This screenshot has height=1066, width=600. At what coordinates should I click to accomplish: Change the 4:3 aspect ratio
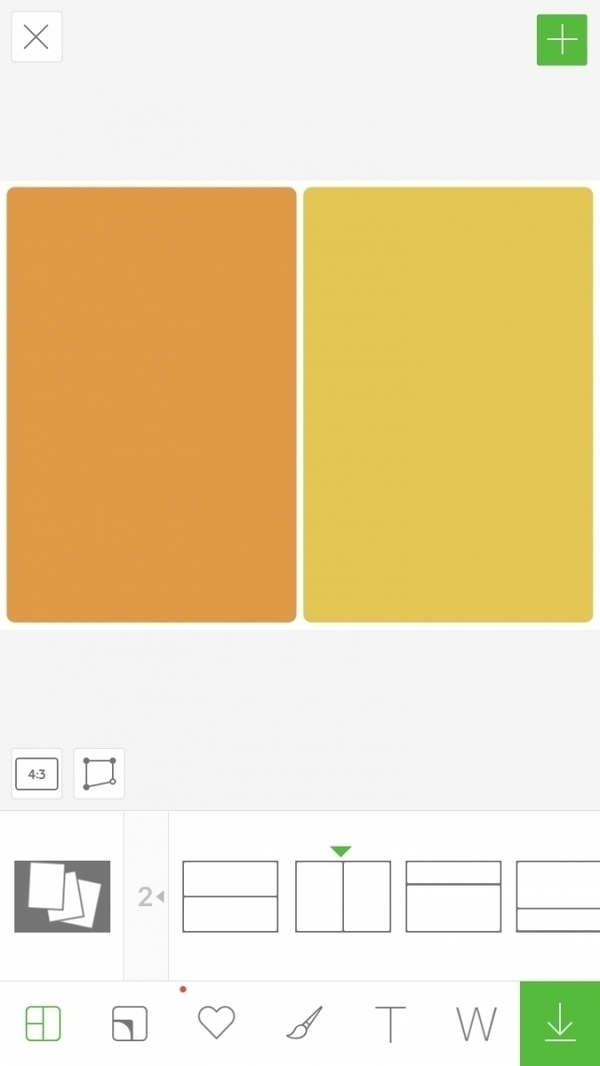37,774
